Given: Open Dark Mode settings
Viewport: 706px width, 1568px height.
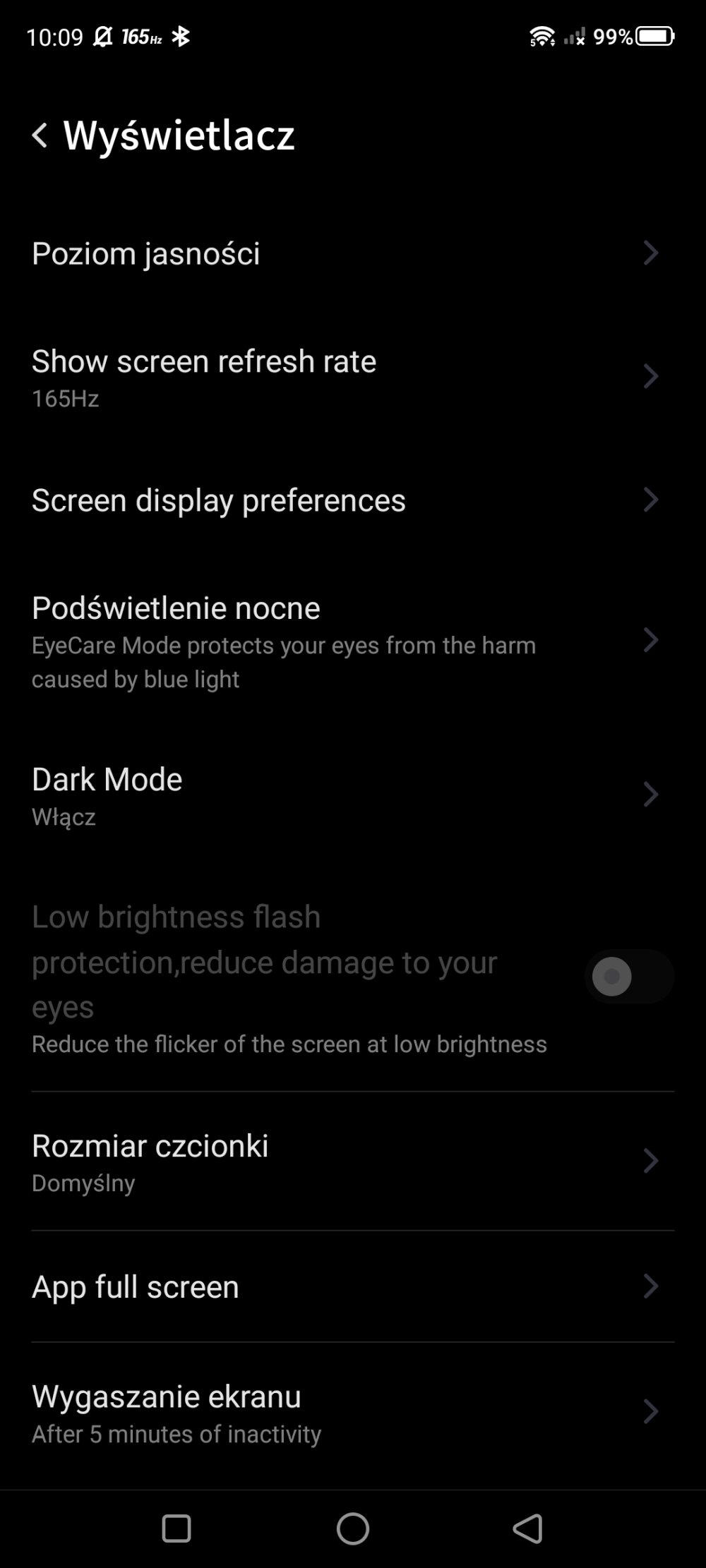Looking at the screenshot, I should pyautogui.click(x=353, y=795).
